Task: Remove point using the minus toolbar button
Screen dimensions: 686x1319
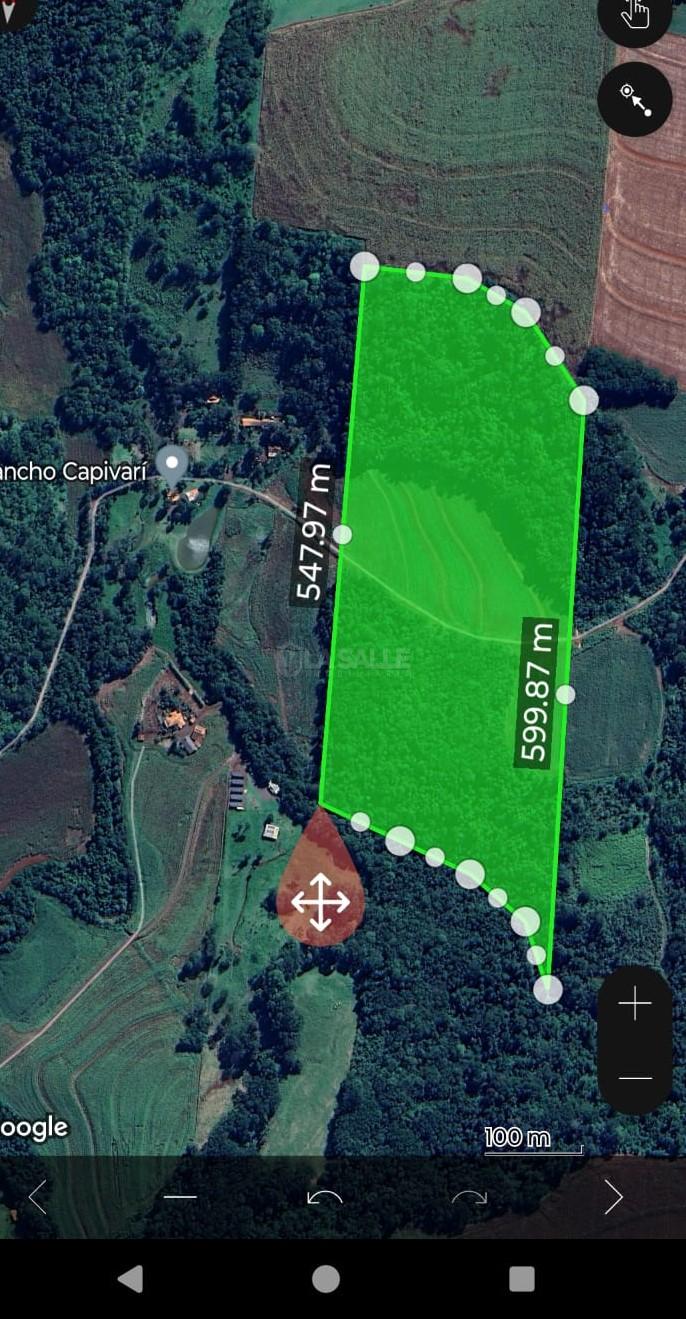Action: pyautogui.click(x=180, y=1197)
